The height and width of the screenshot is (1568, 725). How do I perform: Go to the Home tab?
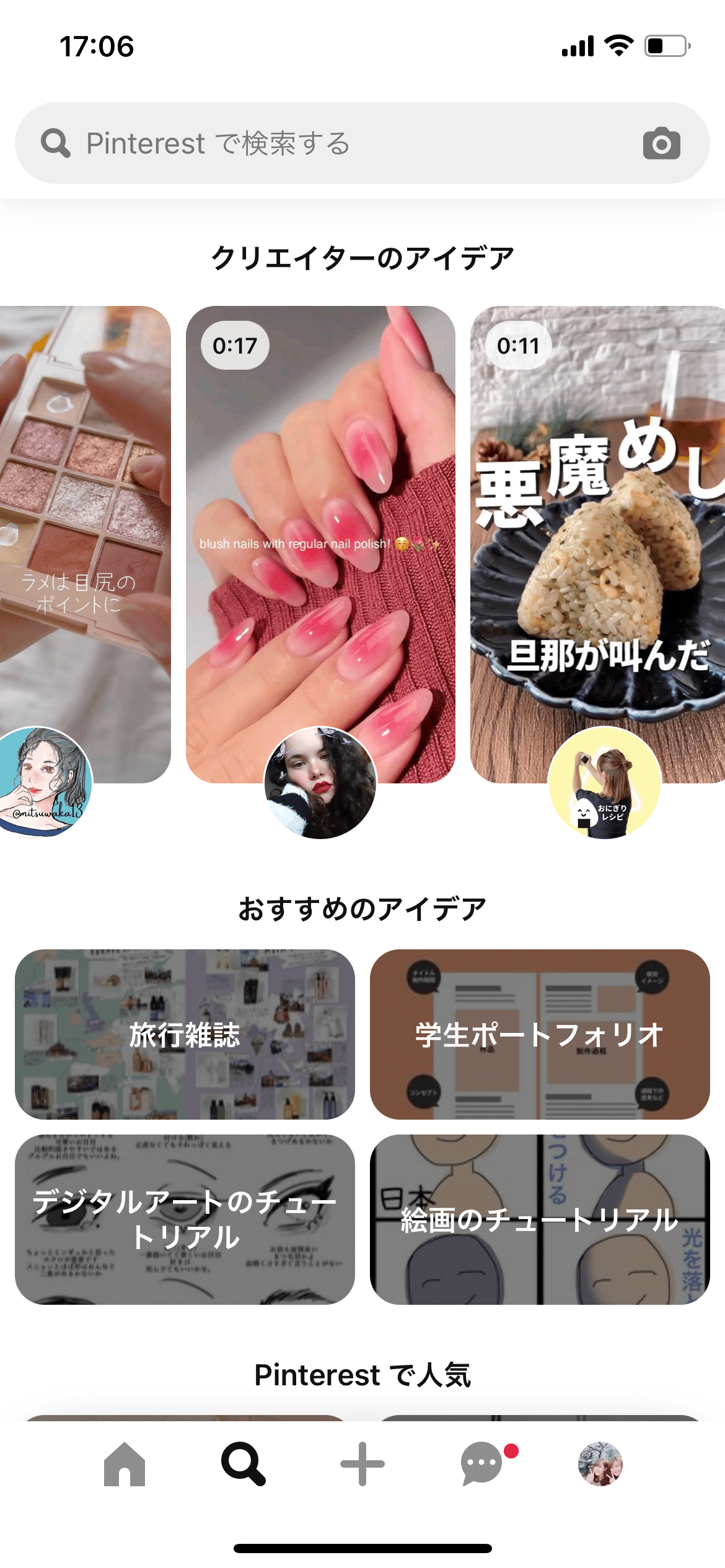point(125,1464)
